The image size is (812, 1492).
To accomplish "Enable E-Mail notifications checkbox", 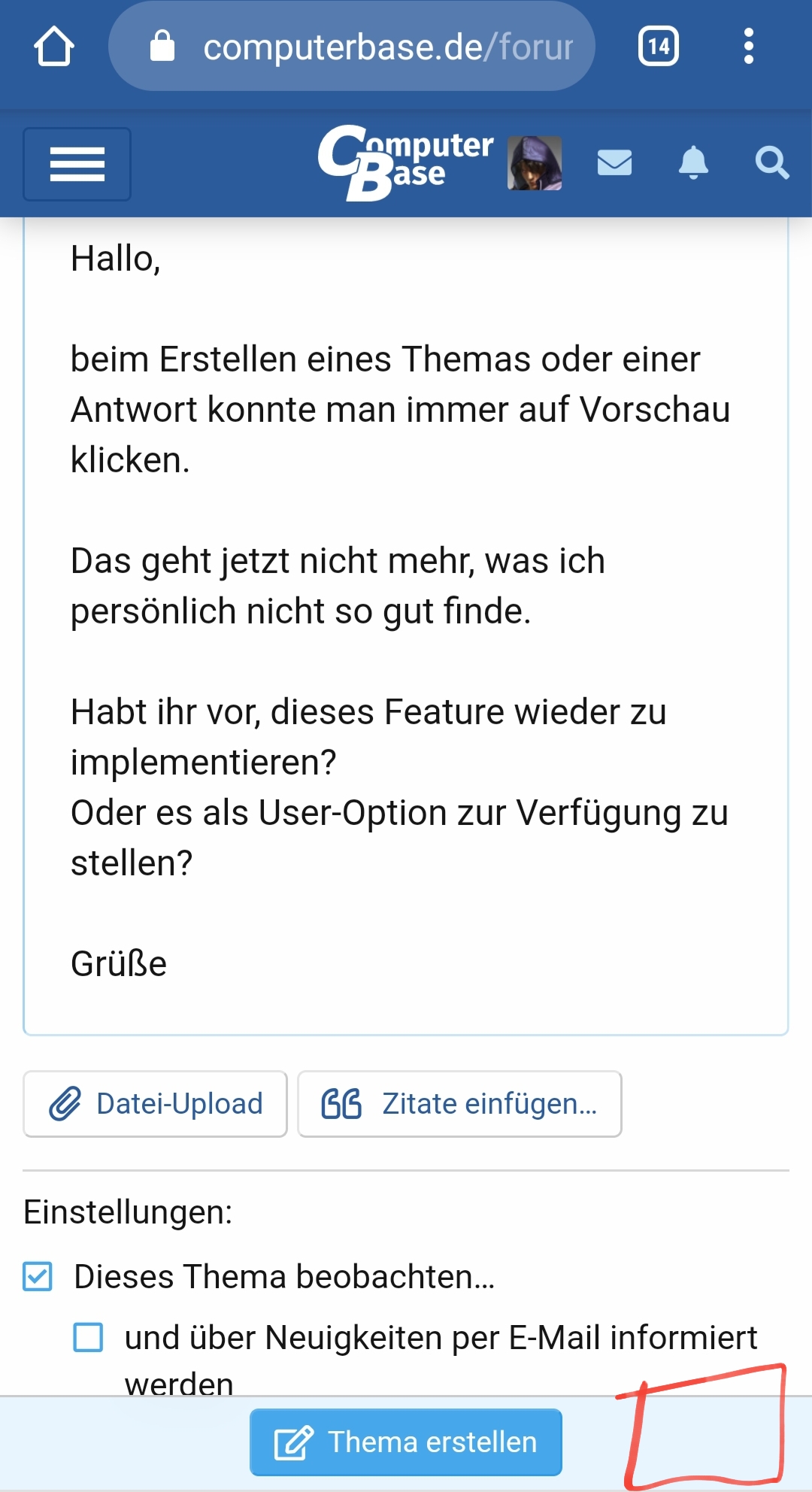I will [88, 1337].
